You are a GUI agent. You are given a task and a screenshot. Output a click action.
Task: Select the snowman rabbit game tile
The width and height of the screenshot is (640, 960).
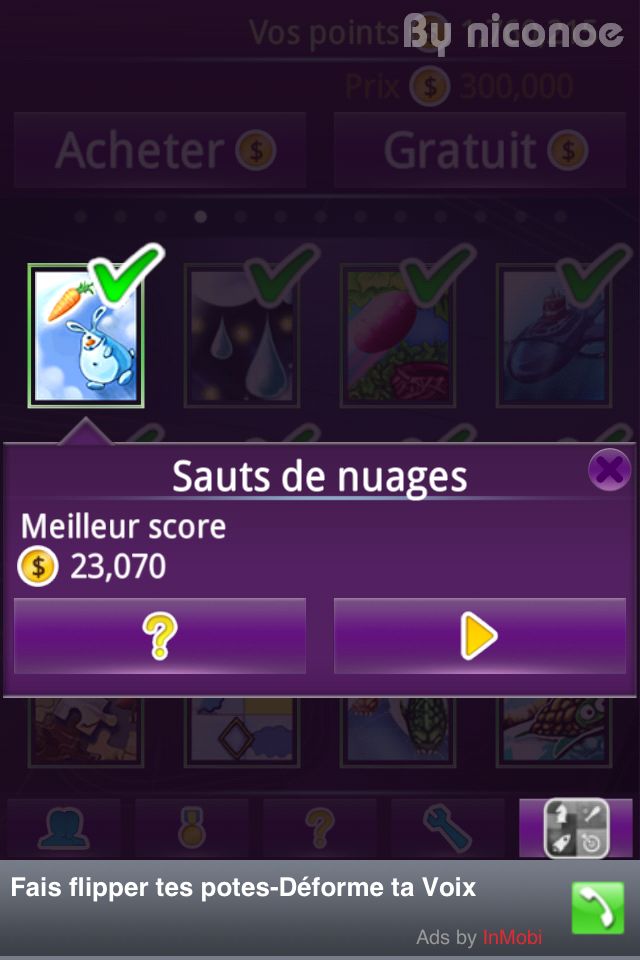[x=86, y=336]
